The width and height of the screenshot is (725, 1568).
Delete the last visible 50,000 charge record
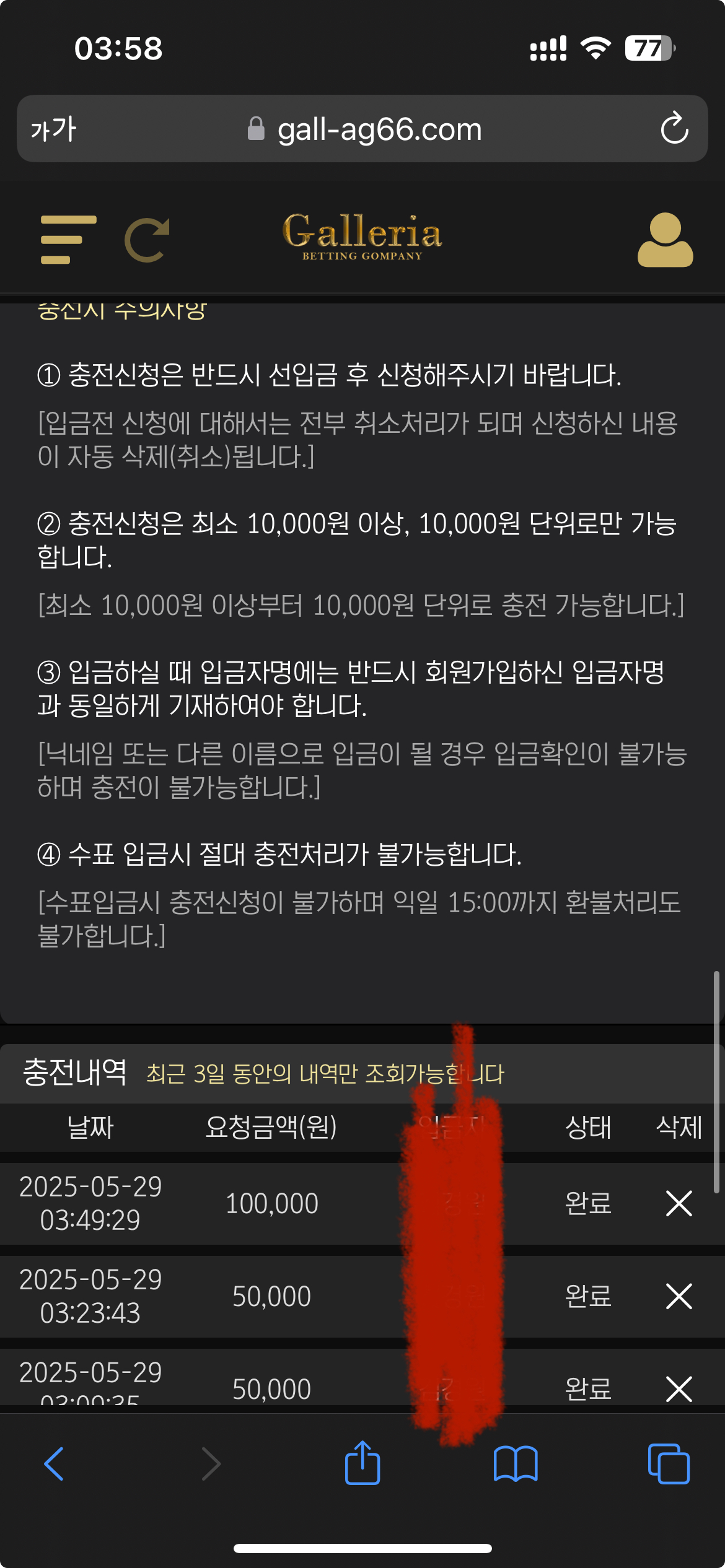click(679, 1388)
